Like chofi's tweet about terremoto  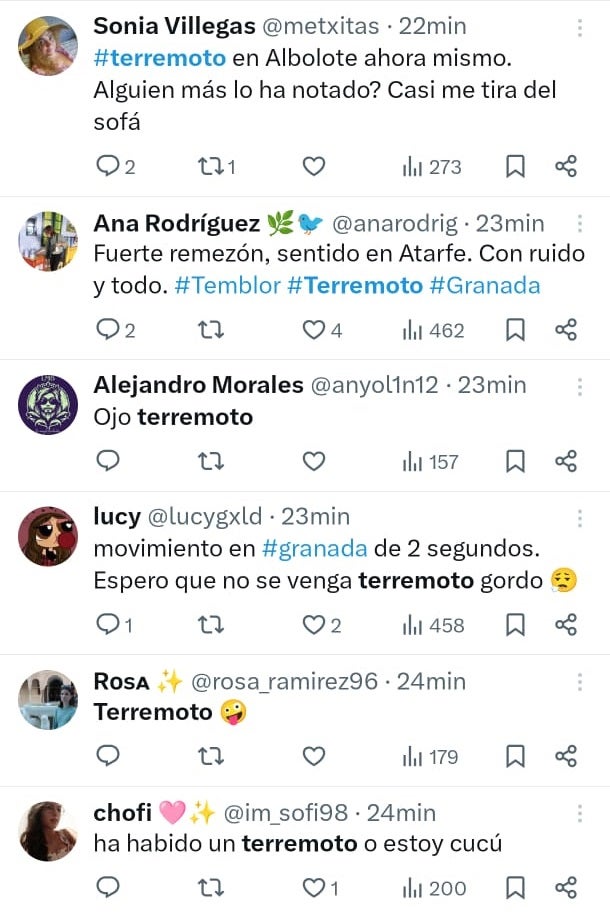point(314,887)
